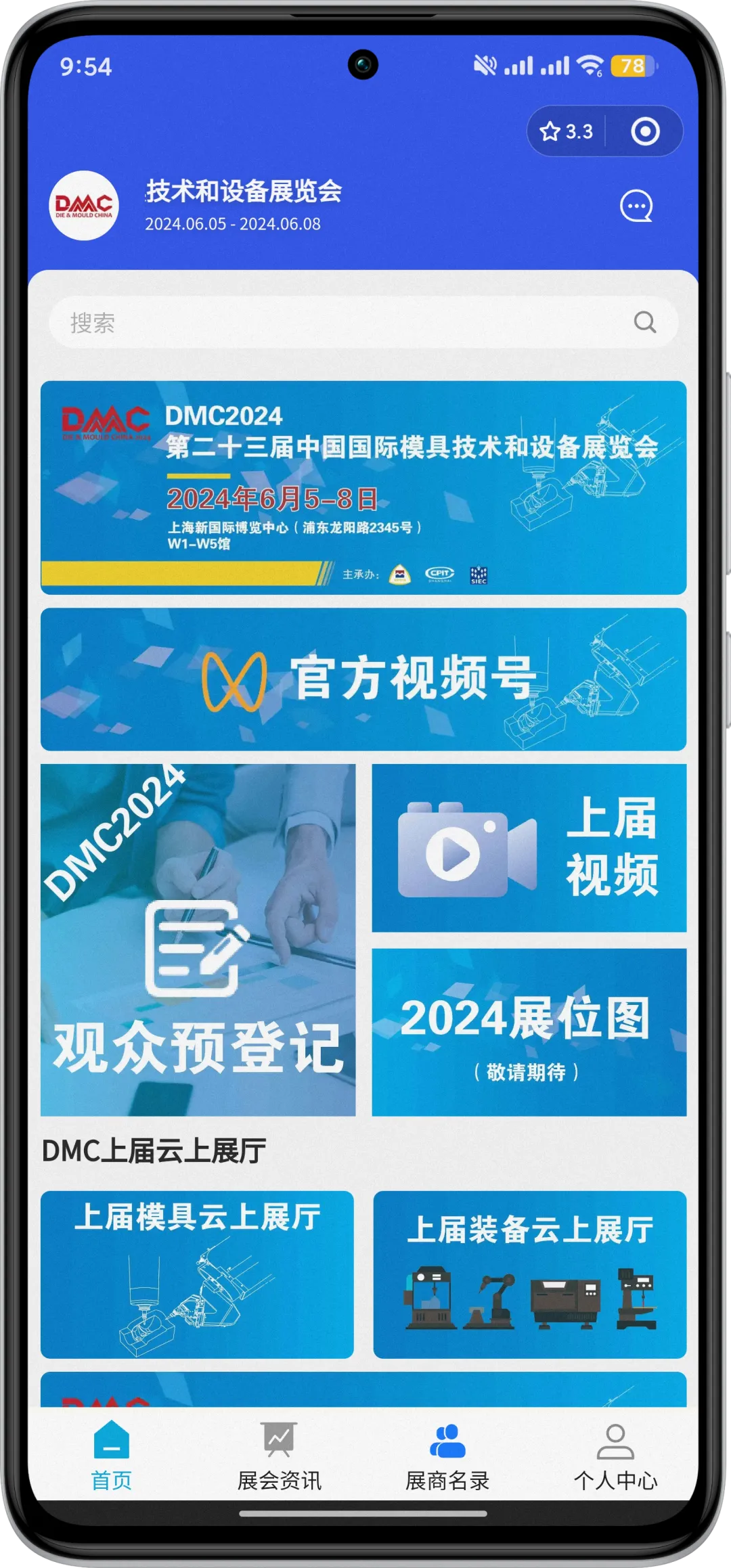The width and height of the screenshot is (731, 1568).
Task: Open 上届装备云上展厅 card
Action: [x=530, y=1274]
